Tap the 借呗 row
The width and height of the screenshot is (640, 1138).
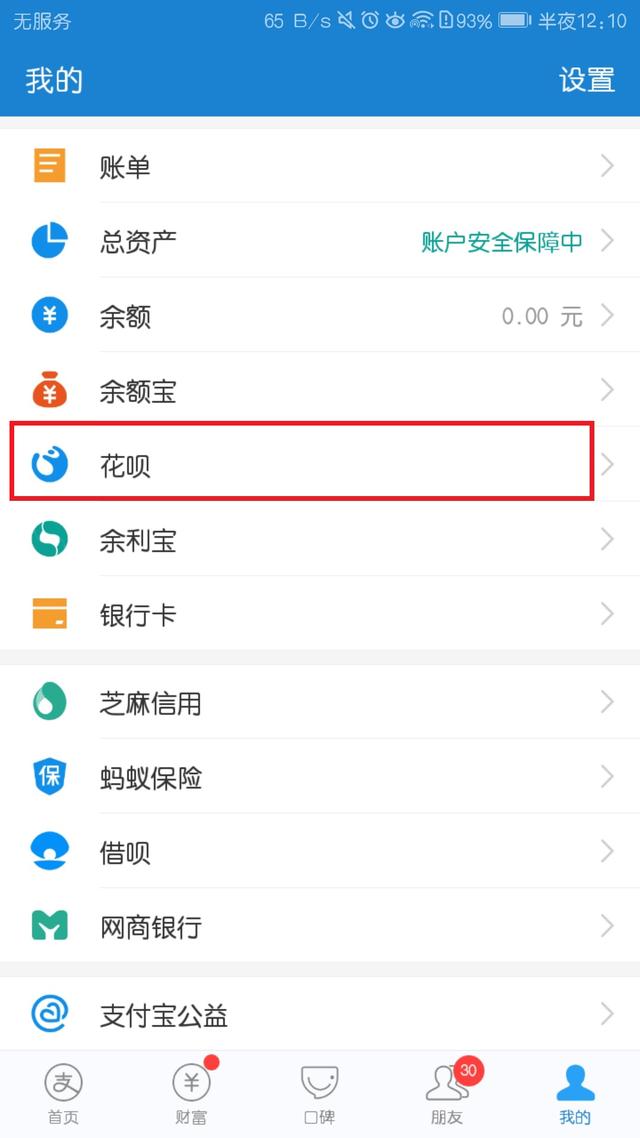[320, 852]
